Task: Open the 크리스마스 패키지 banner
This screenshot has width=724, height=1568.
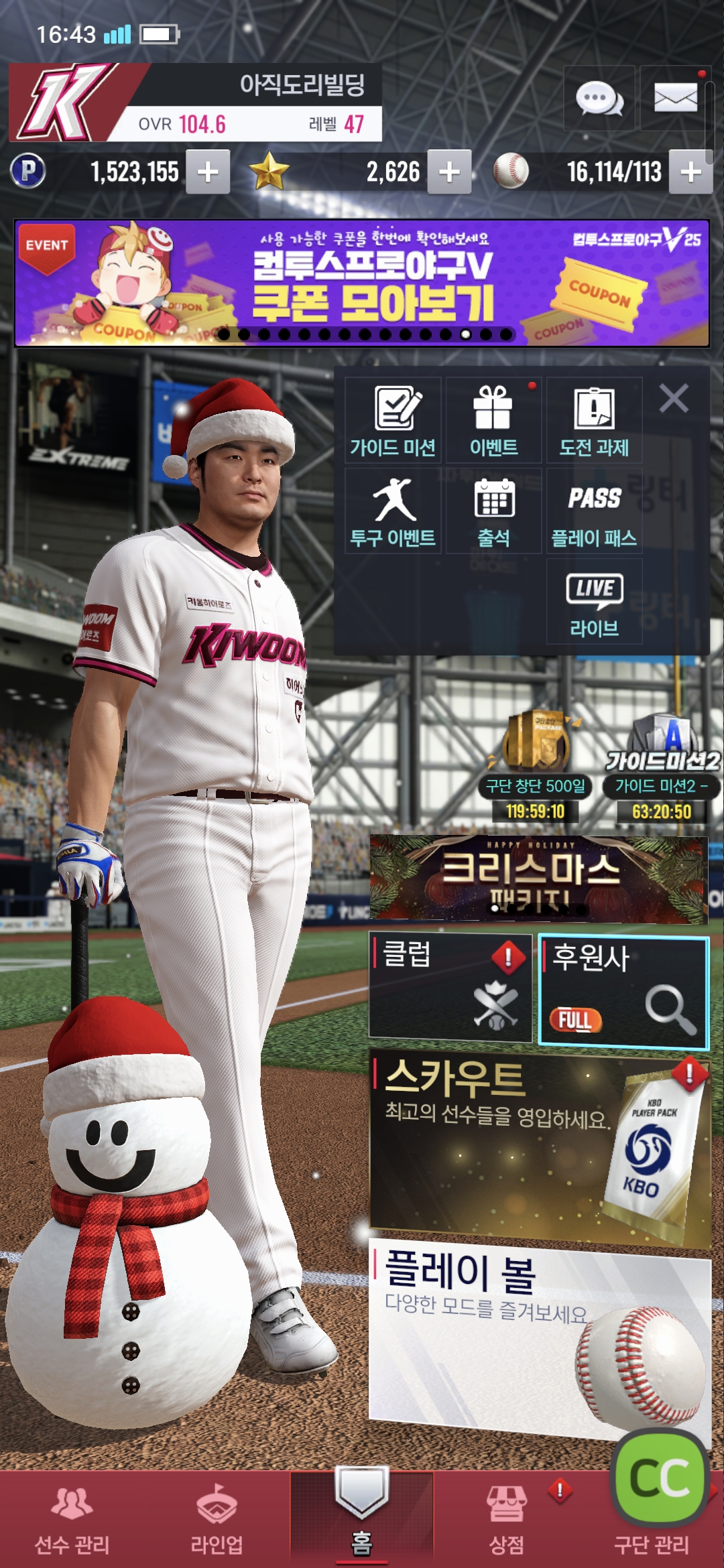Action: point(538,879)
